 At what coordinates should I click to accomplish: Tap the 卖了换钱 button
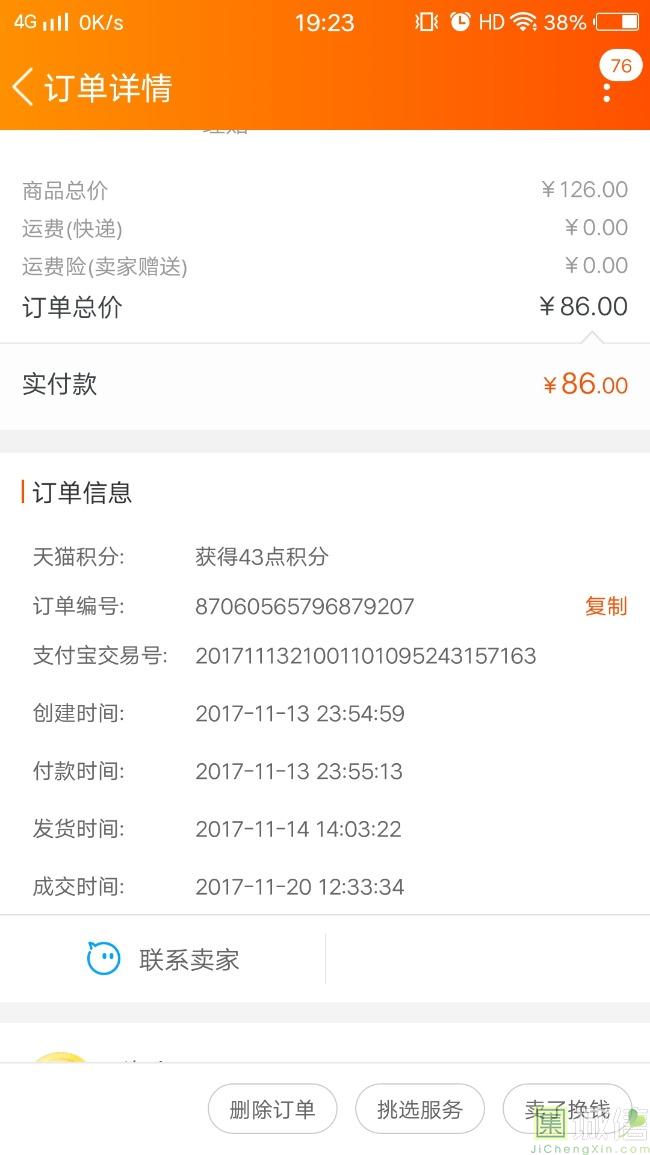[567, 1109]
